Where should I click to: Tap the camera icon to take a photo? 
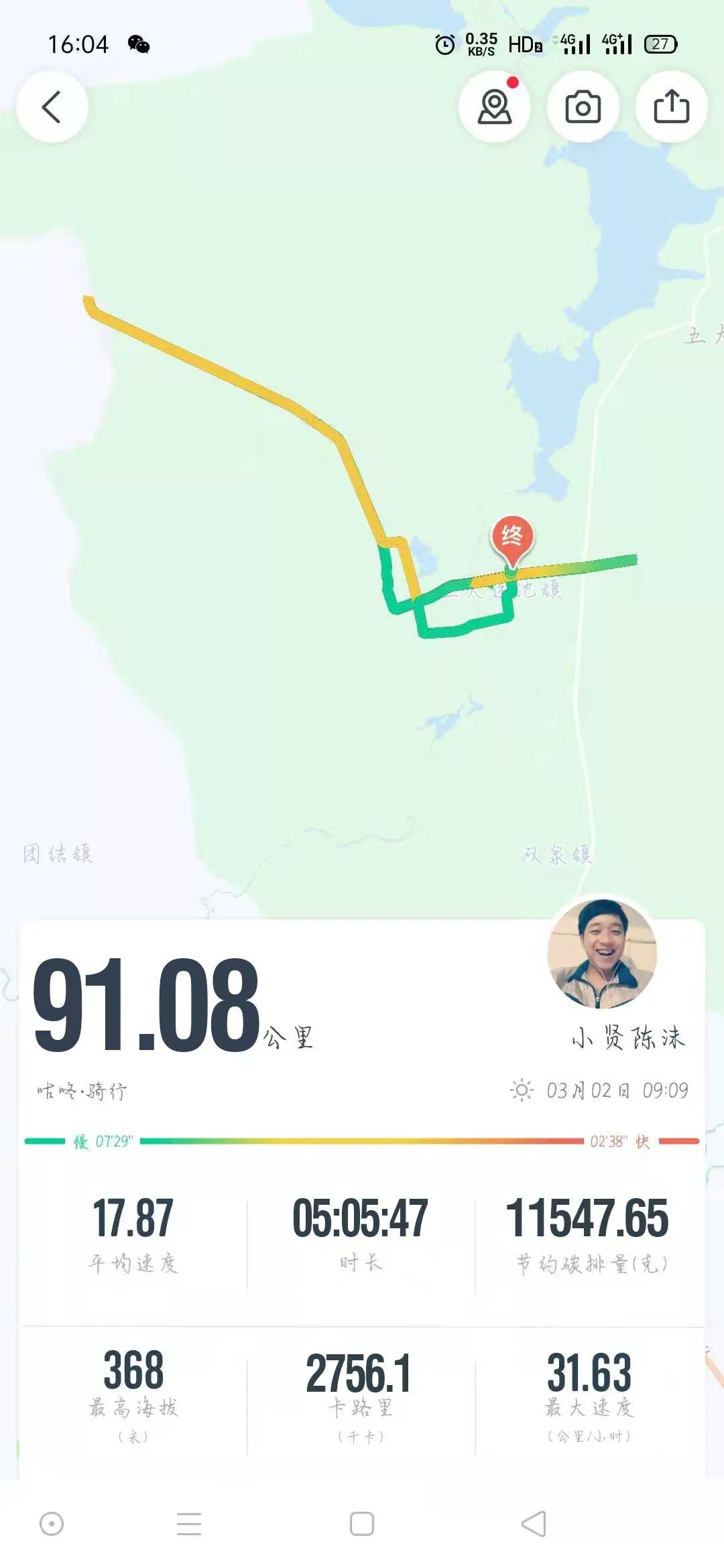click(583, 107)
